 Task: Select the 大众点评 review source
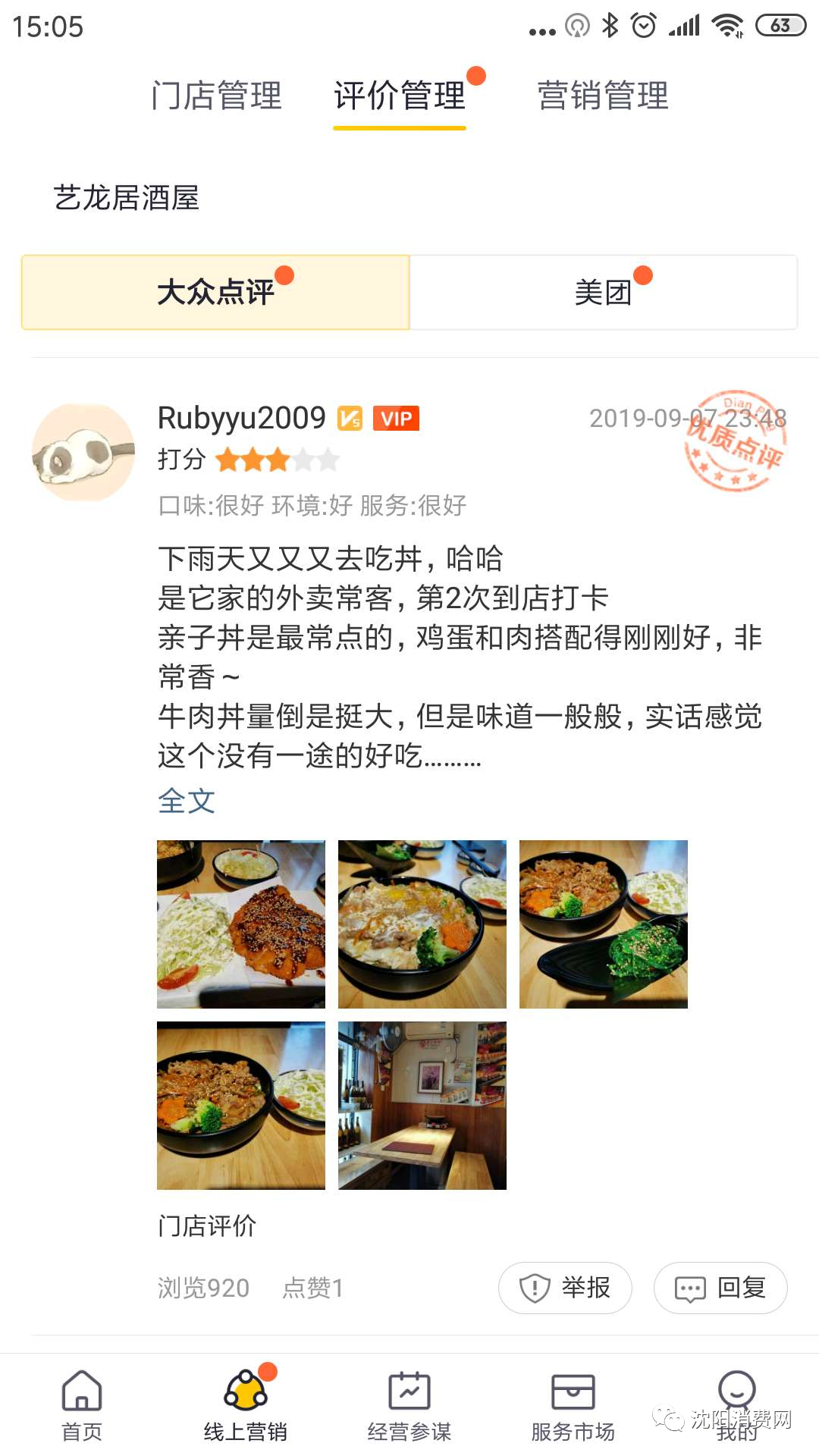click(x=215, y=293)
